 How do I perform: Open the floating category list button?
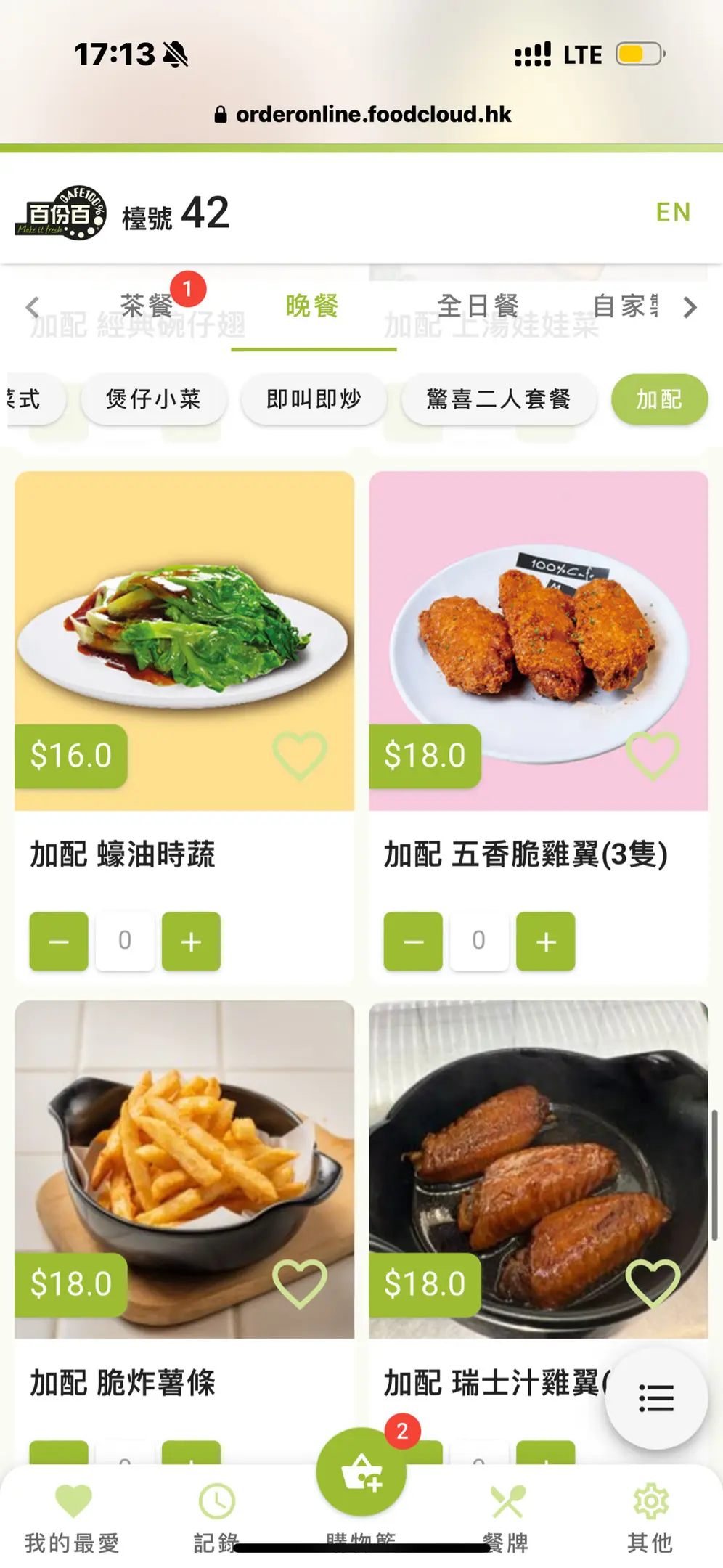click(656, 1398)
